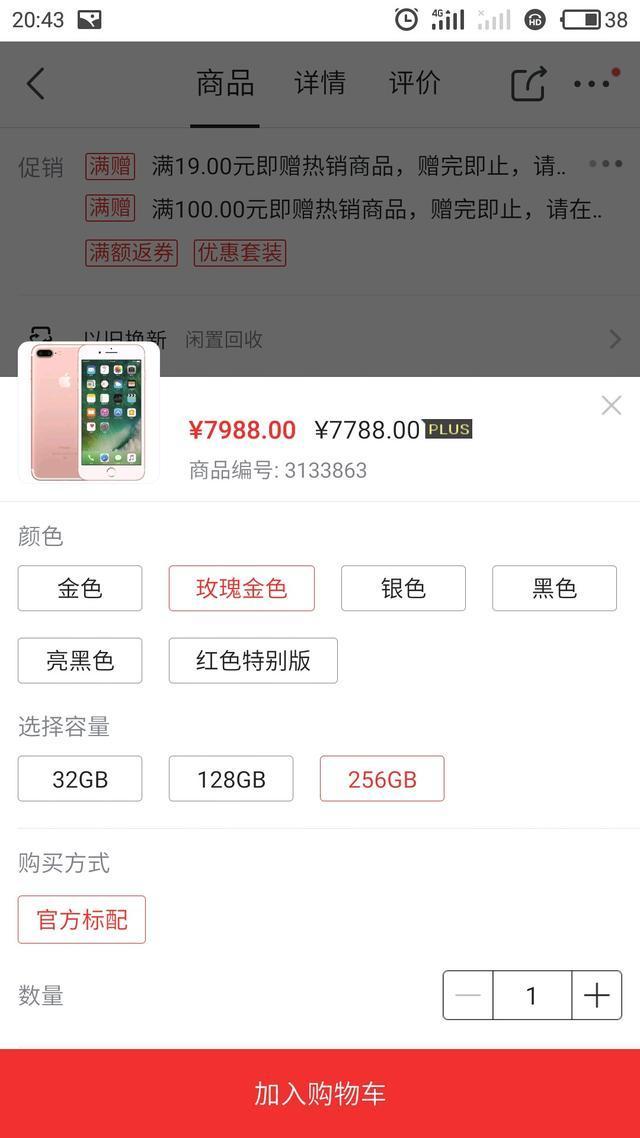Choose the 亮黑色 color option
Image resolution: width=640 pixels, height=1138 pixels.
click(80, 660)
